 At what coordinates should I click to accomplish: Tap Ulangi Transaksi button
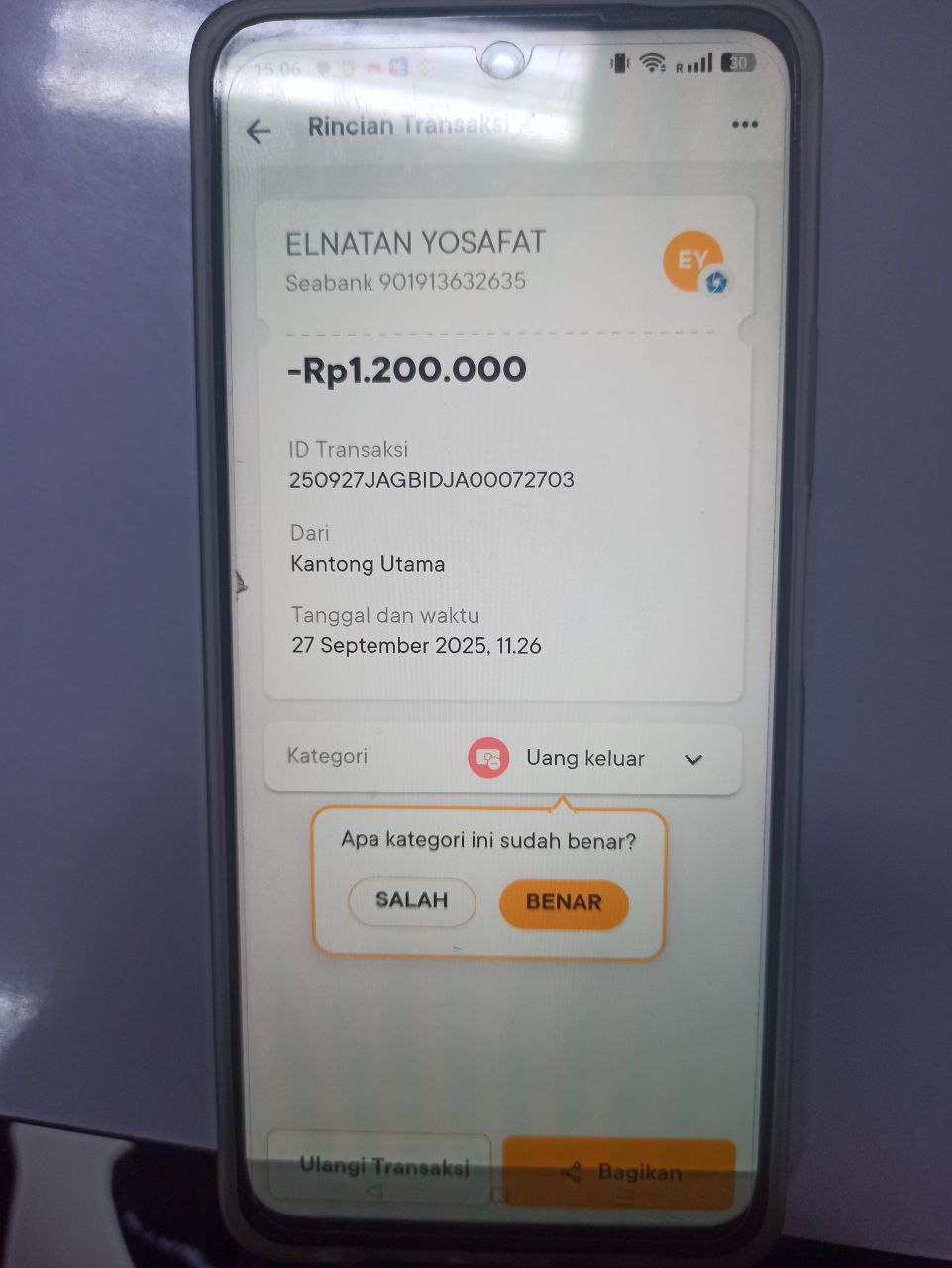382,1167
